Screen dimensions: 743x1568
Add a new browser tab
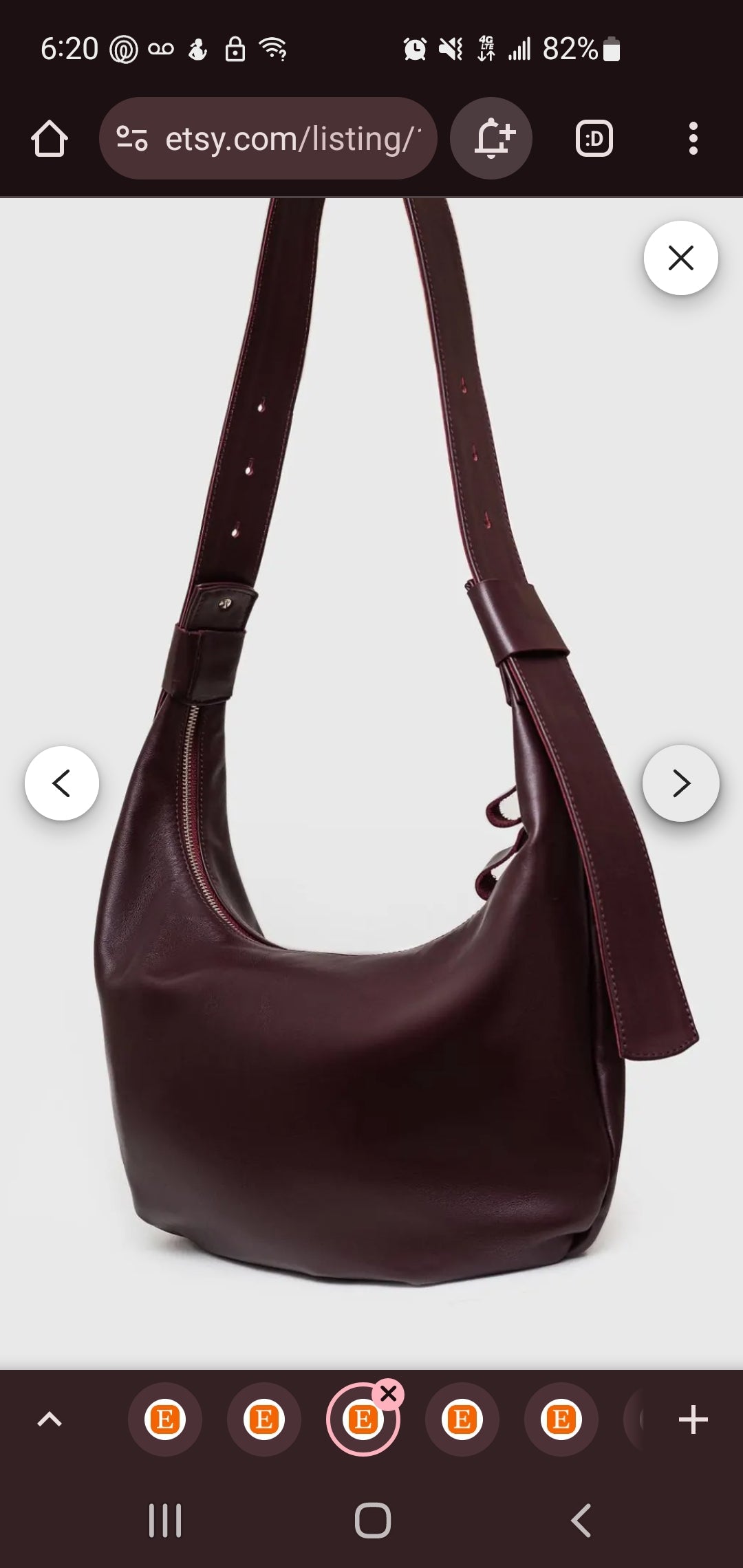coord(693,1419)
